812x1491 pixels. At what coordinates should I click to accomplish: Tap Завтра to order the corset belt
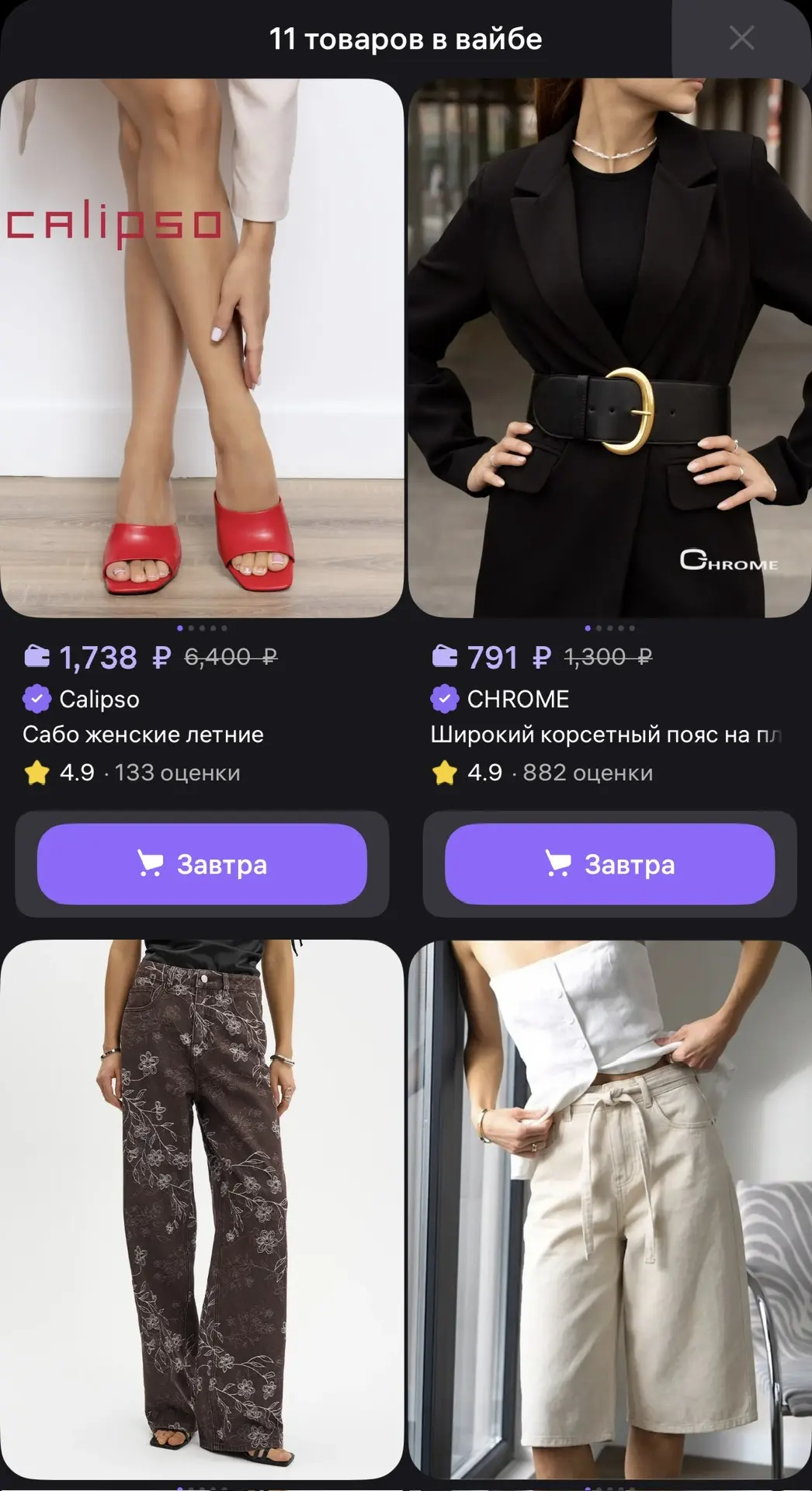pyautogui.click(x=609, y=862)
